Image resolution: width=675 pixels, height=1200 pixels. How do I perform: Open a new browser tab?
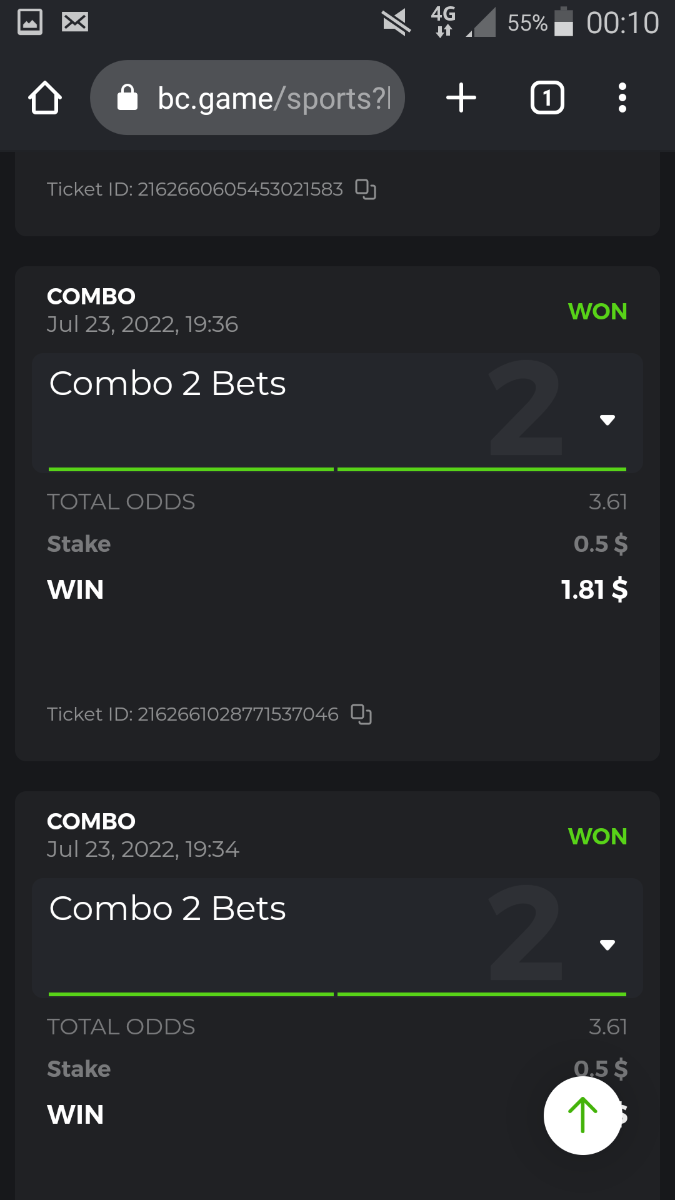tap(461, 98)
